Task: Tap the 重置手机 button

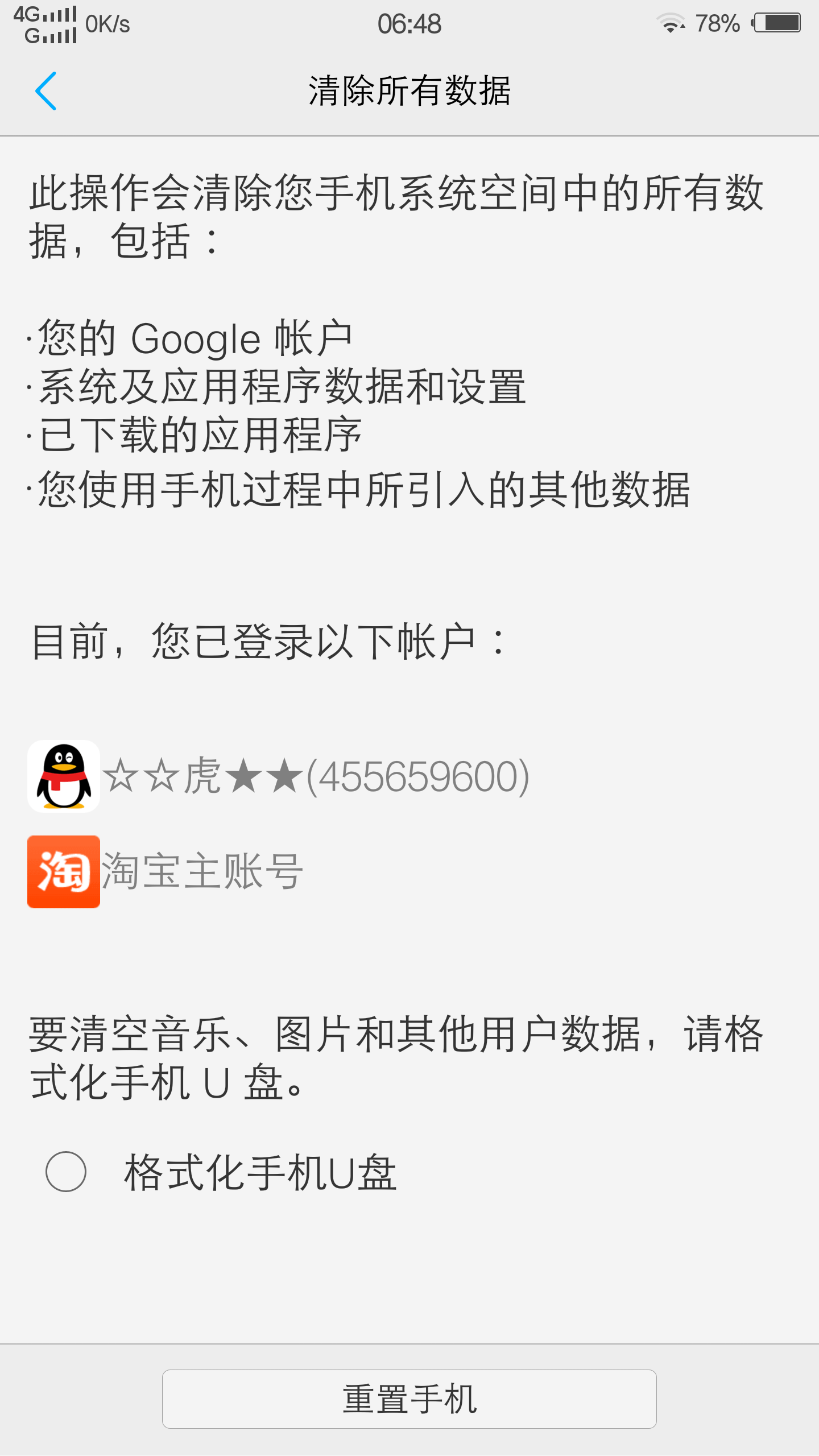Action: pyautogui.click(x=409, y=1399)
